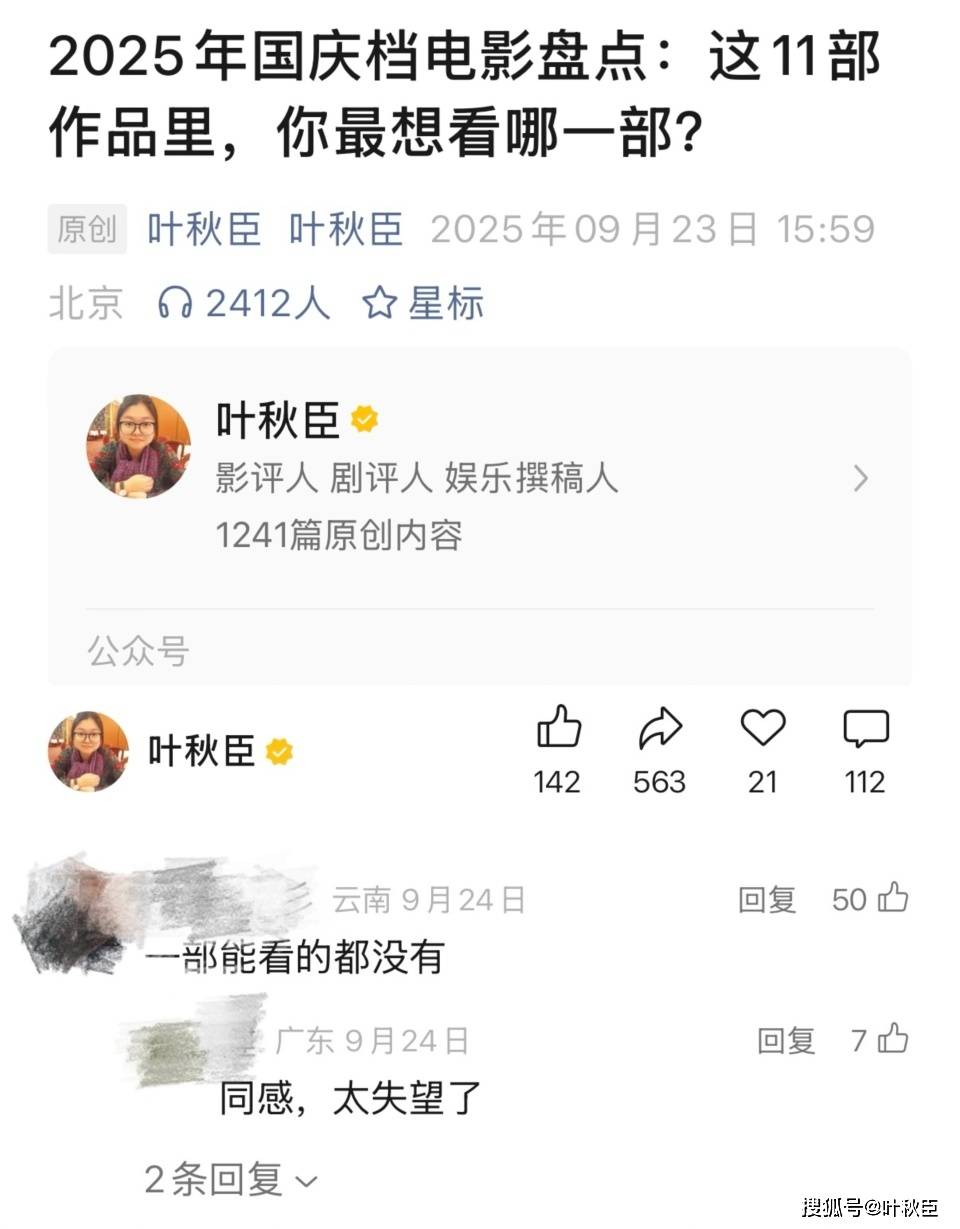Image resolution: width=960 pixels, height=1229 pixels.
Task: Tap the heart icon showing 21
Action: (762, 728)
